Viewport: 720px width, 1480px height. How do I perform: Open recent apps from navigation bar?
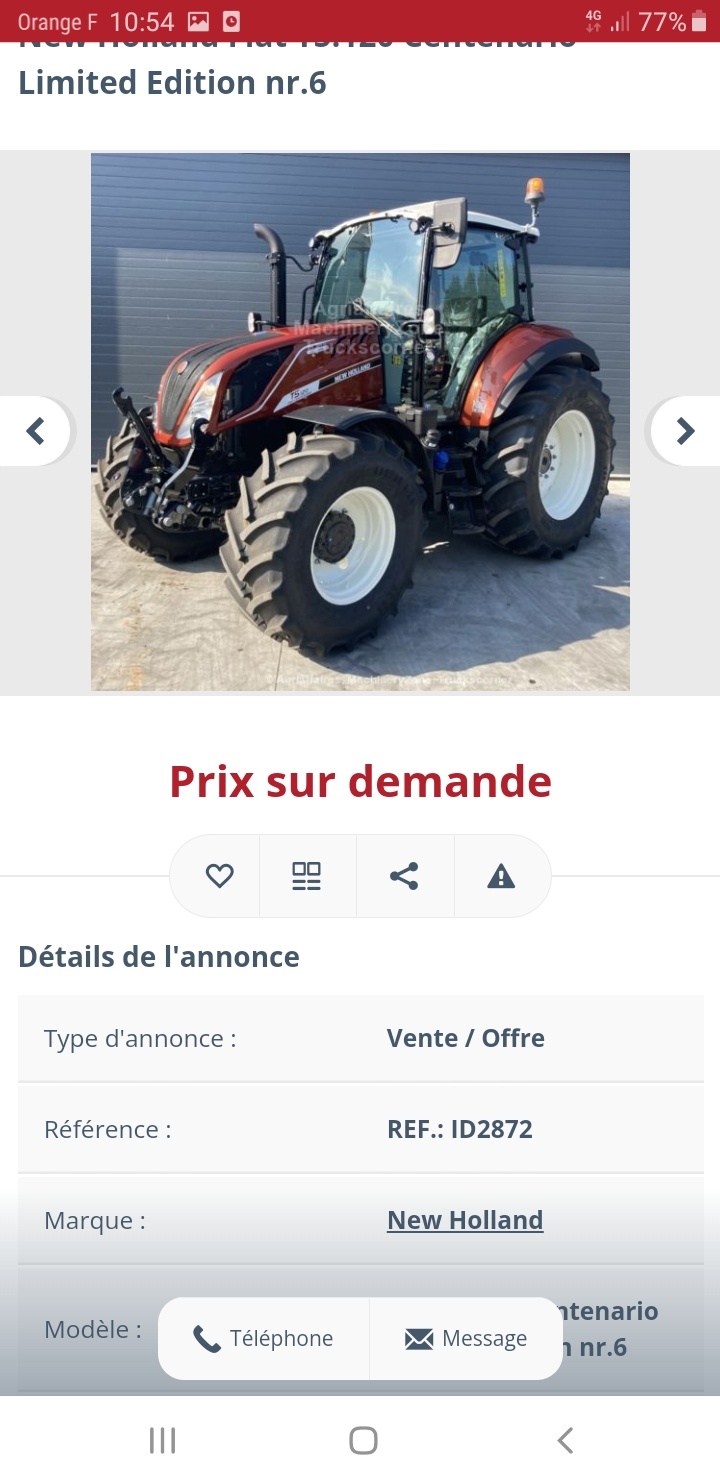coord(162,1440)
